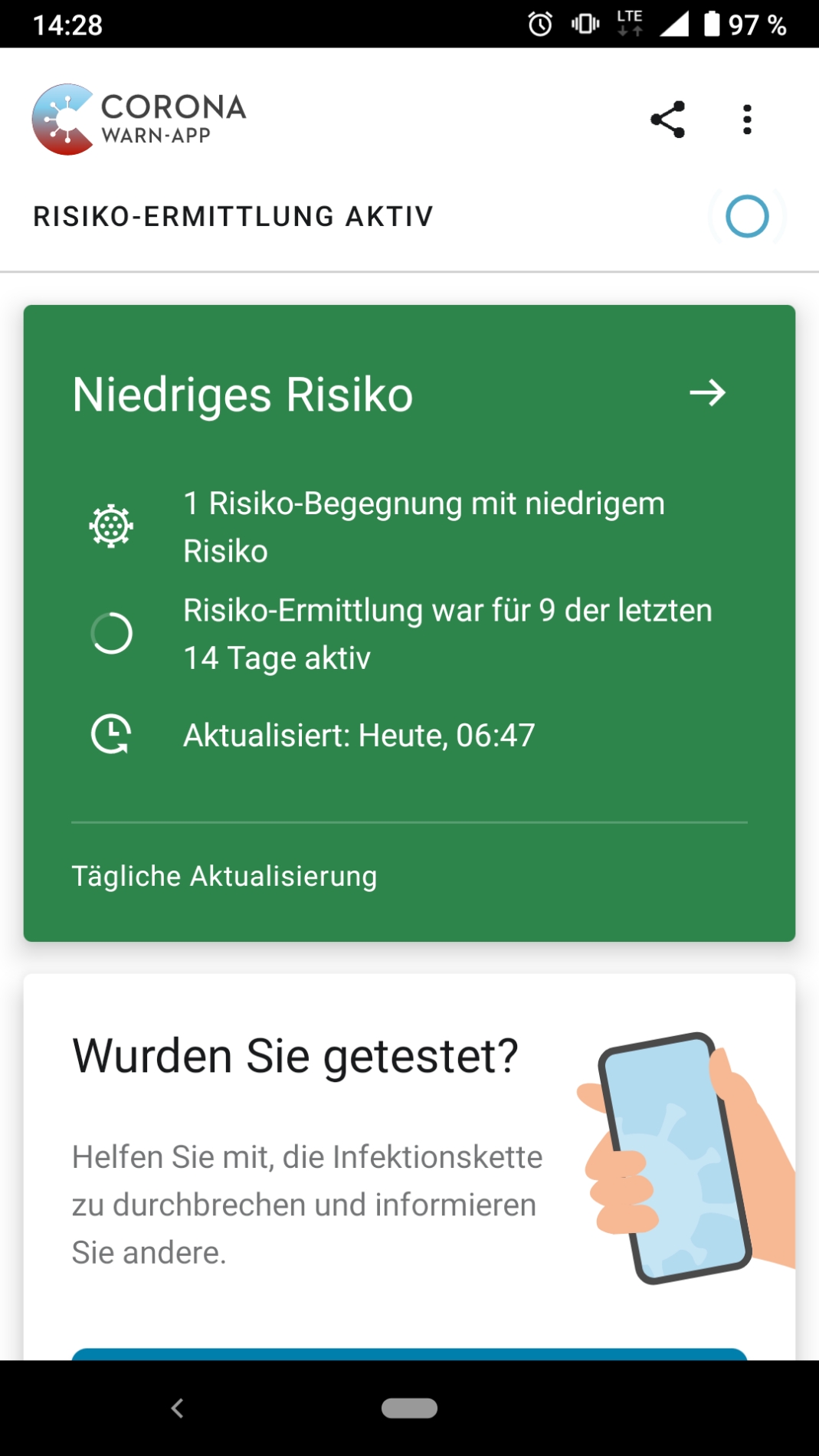Tap the home pill in navigation bar
This screenshot has height=1456, width=819.
pos(409,1408)
